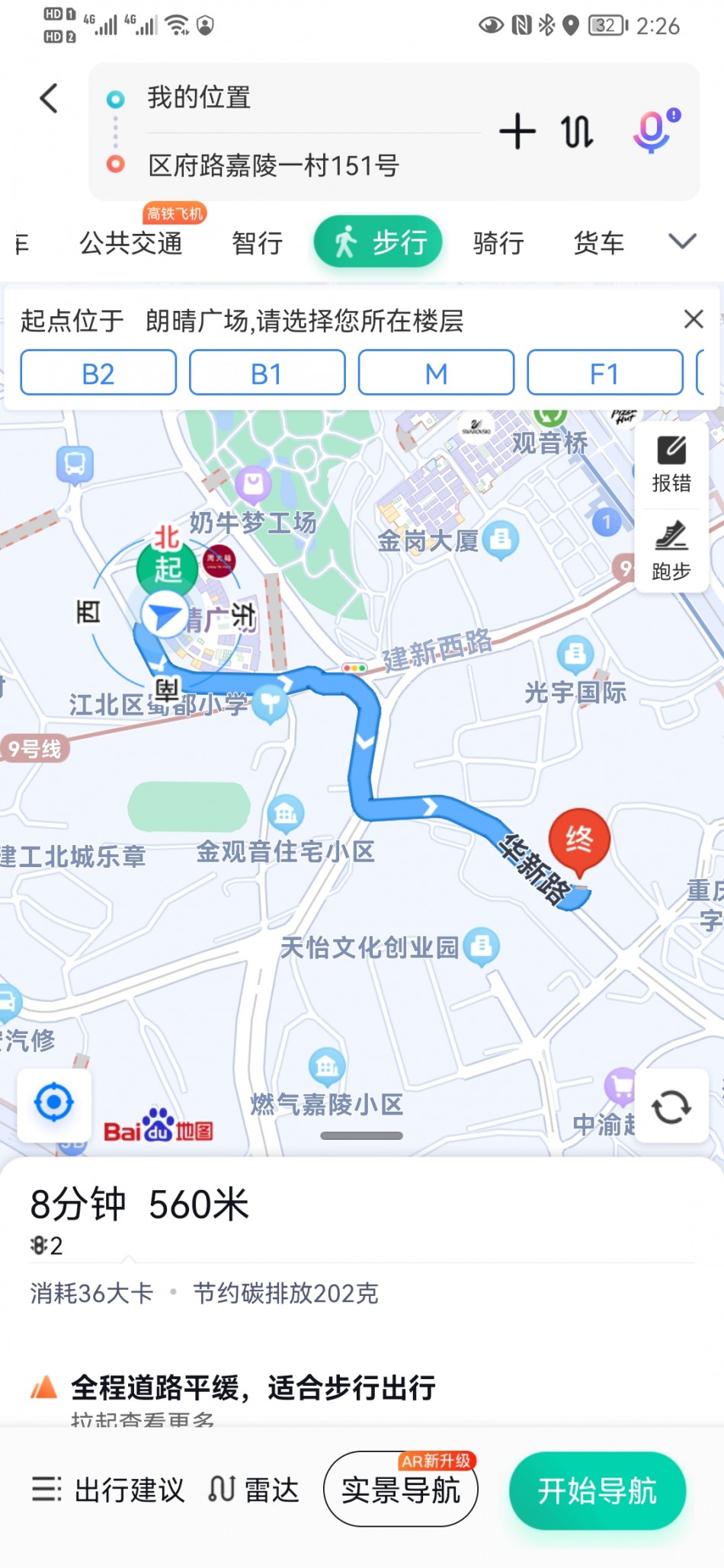The height and width of the screenshot is (1568, 724).
Task: Swap start and destination
Action: click(577, 131)
